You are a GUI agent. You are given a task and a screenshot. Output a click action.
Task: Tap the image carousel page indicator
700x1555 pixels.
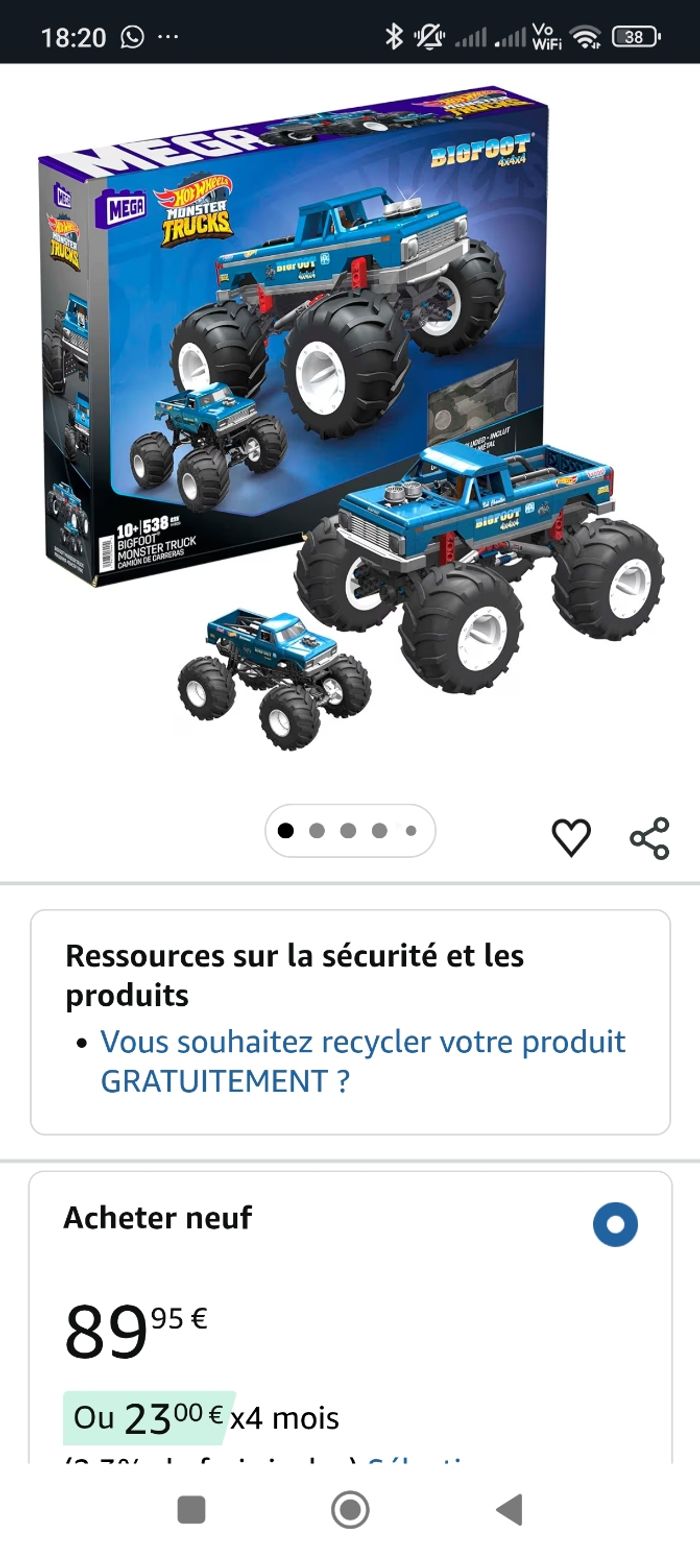click(349, 830)
